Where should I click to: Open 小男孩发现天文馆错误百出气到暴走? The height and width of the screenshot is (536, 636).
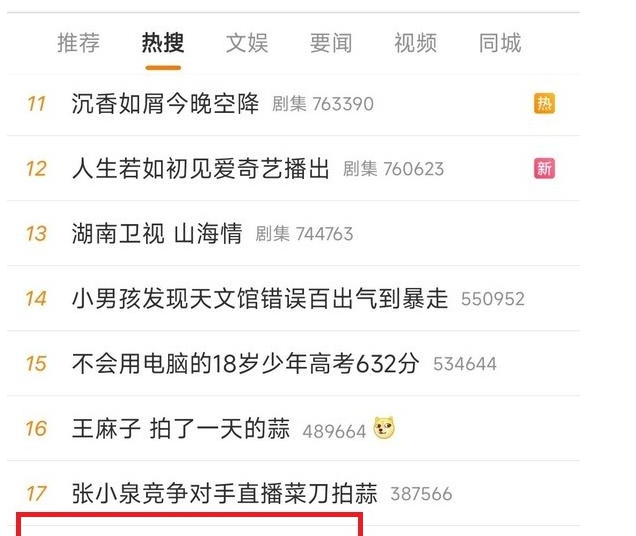(x=260, y=299)
